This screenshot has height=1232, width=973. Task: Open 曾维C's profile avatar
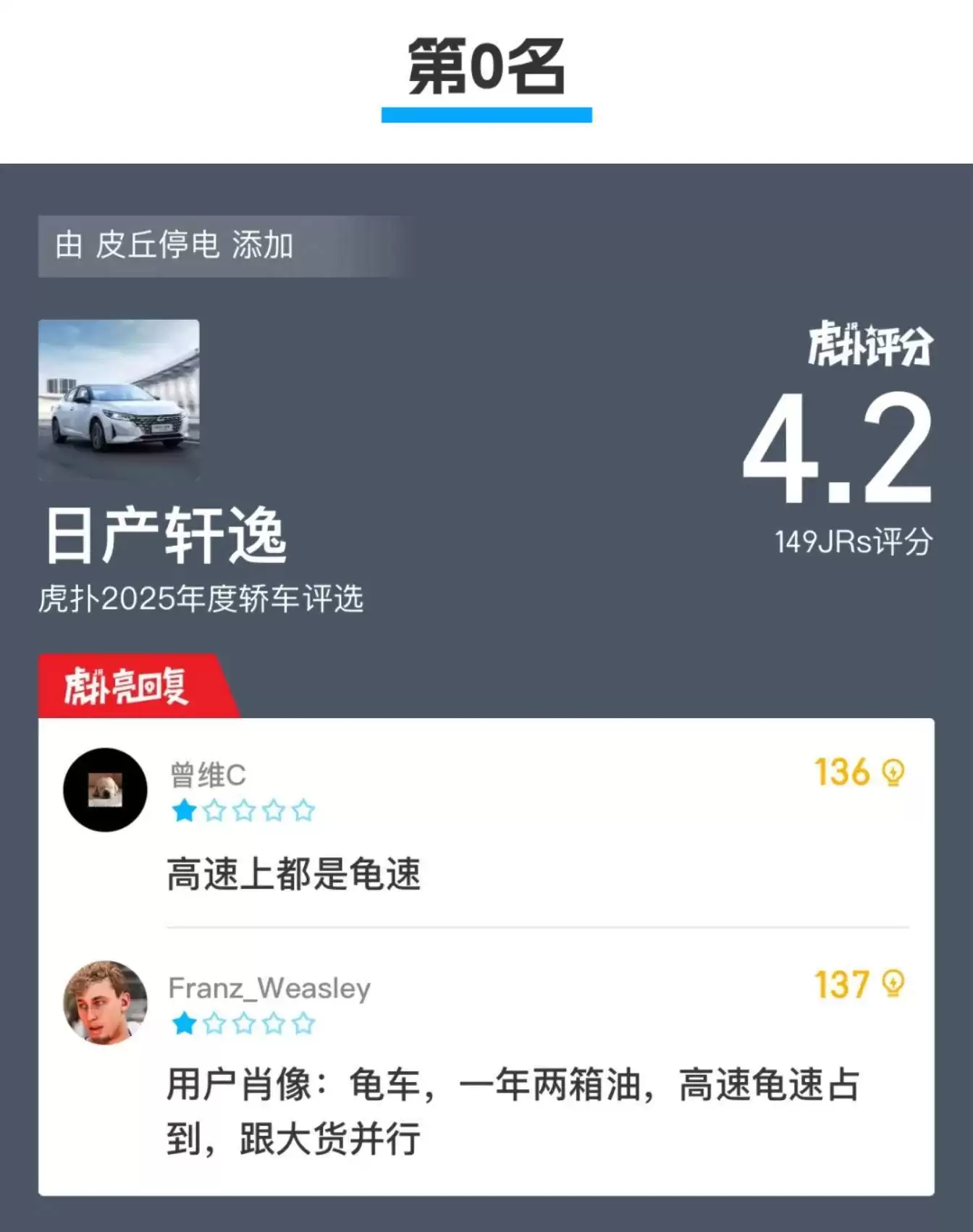click(105, 790)
